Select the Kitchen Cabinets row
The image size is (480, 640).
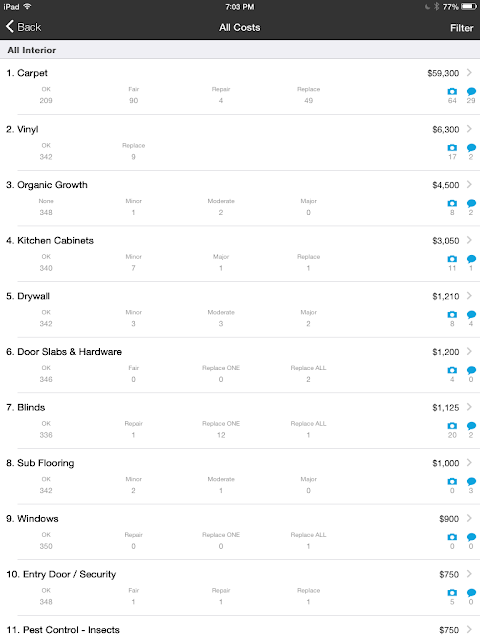(240, 253)
